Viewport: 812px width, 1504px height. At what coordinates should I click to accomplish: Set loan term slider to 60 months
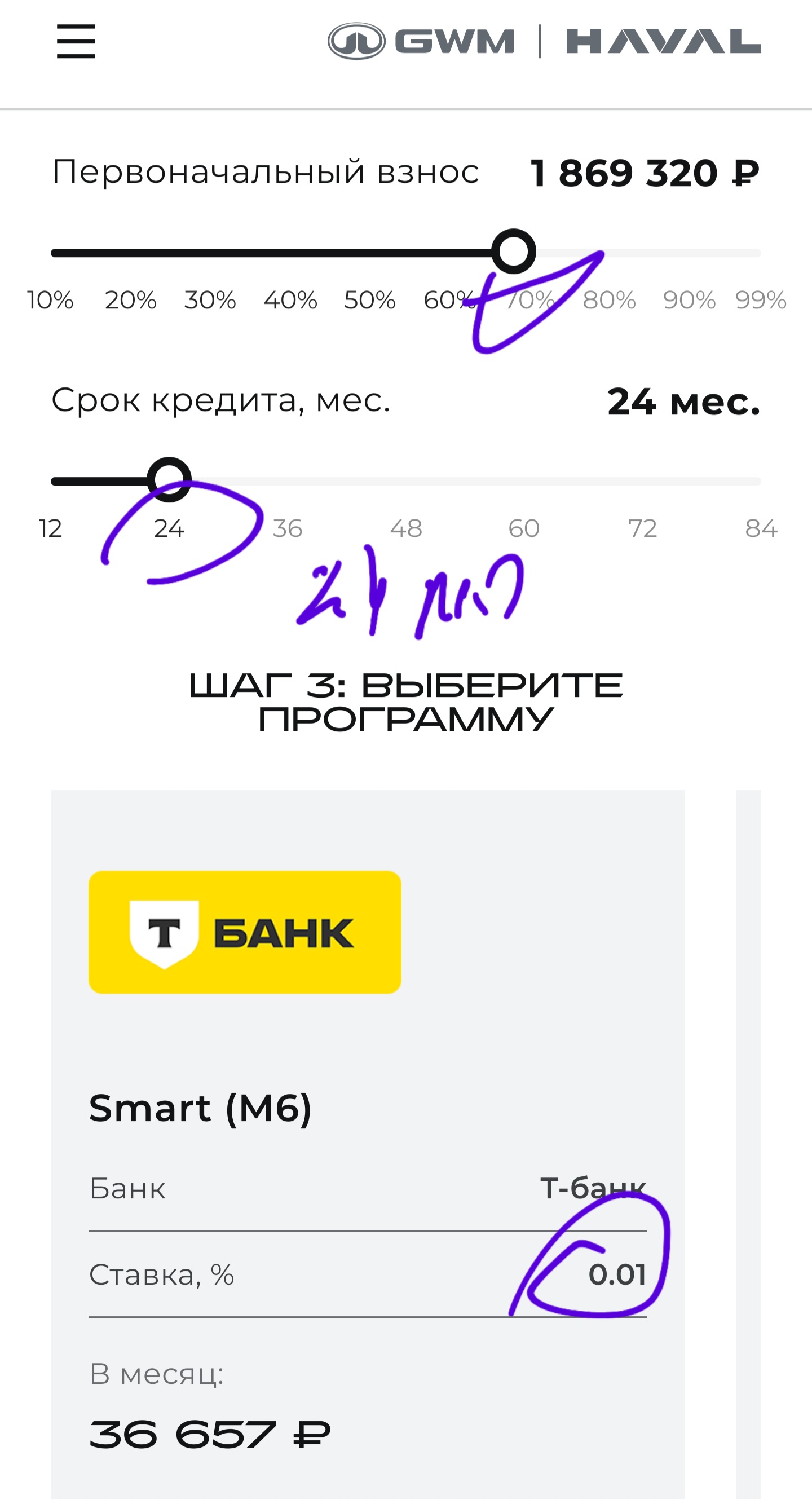coord(524,528)
